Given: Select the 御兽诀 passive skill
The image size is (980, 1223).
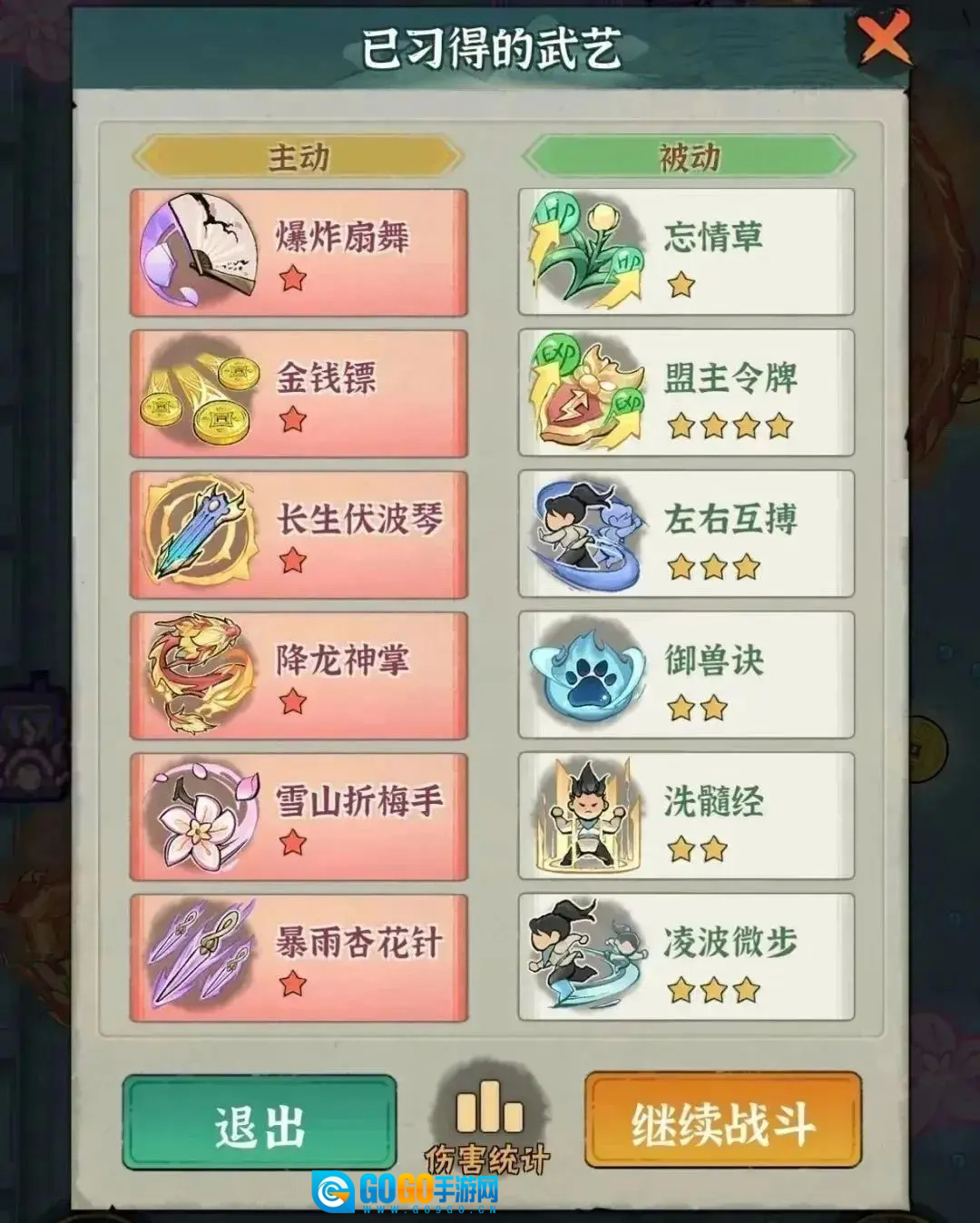Looking at the screenshot, I should click(686, 676).
